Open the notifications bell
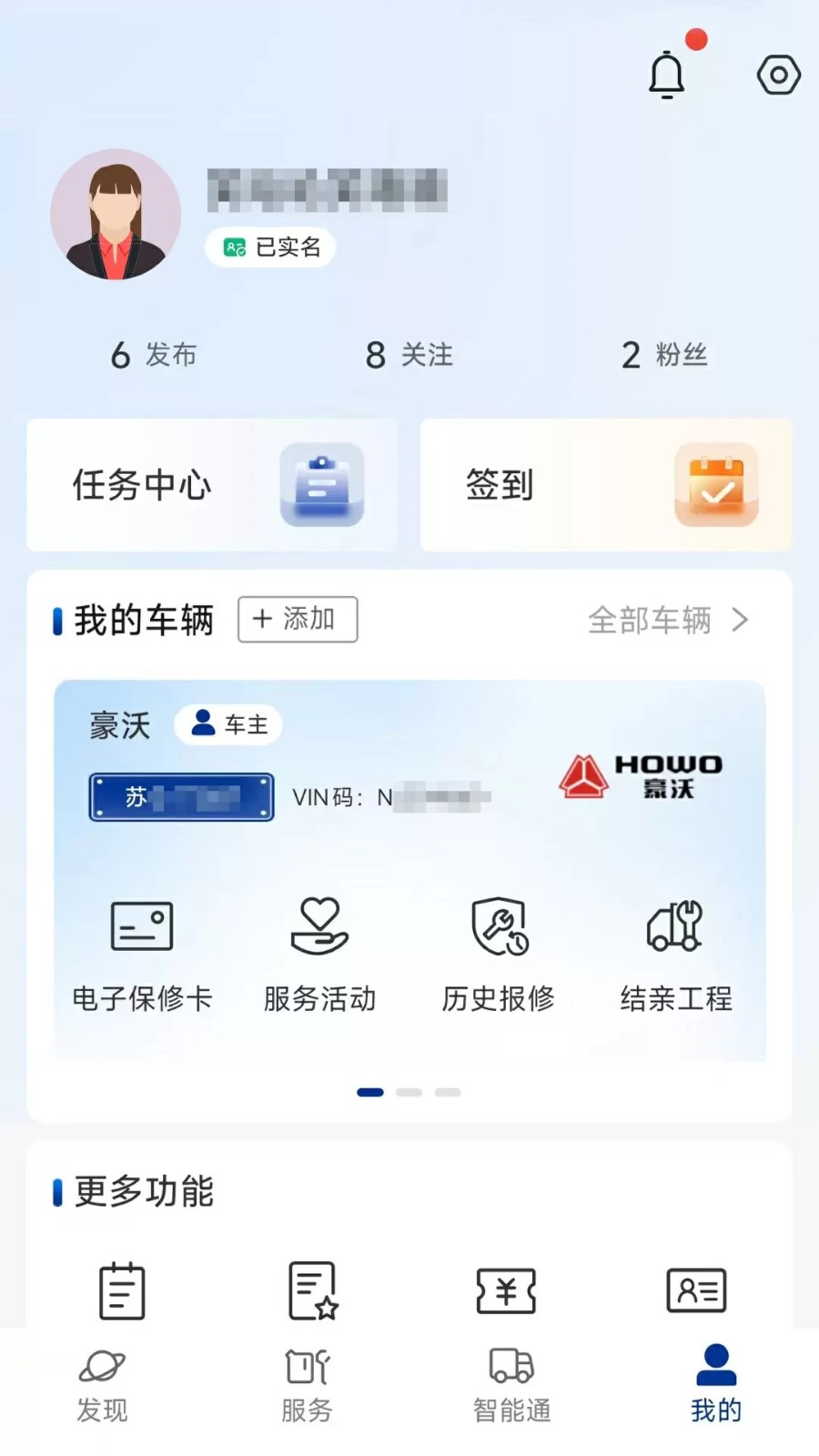The width and height of the screenshot is (819, 1456). [666, 75]
